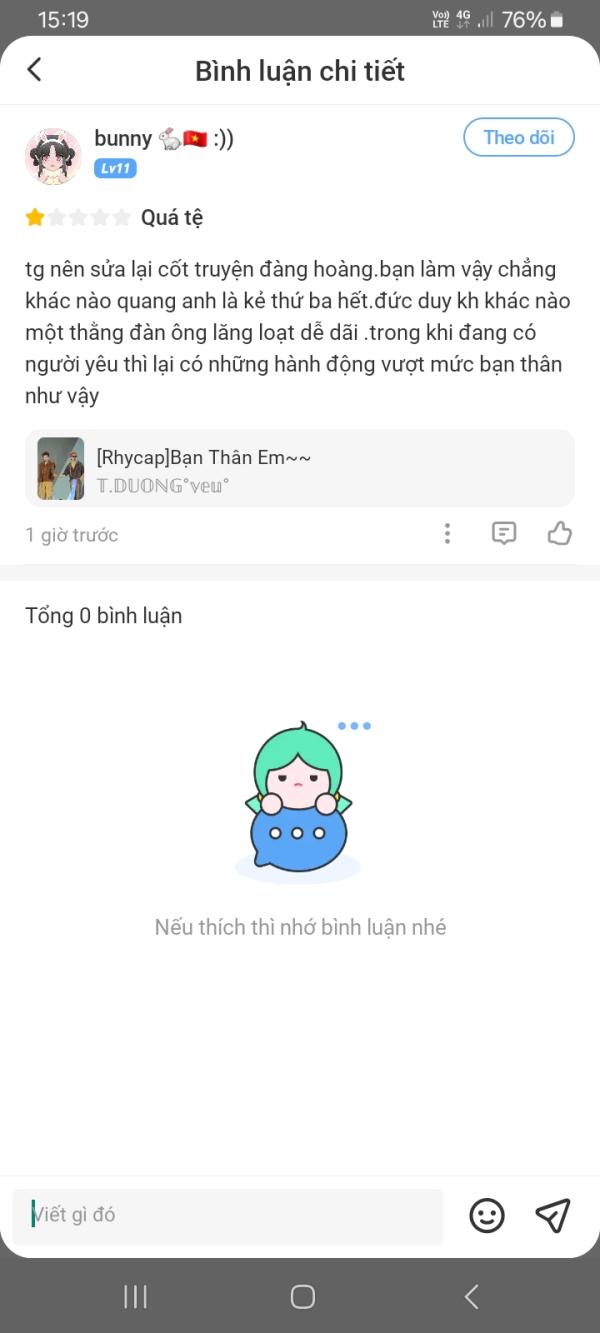
Task: Open the emoji picker
Action: 487,1216
